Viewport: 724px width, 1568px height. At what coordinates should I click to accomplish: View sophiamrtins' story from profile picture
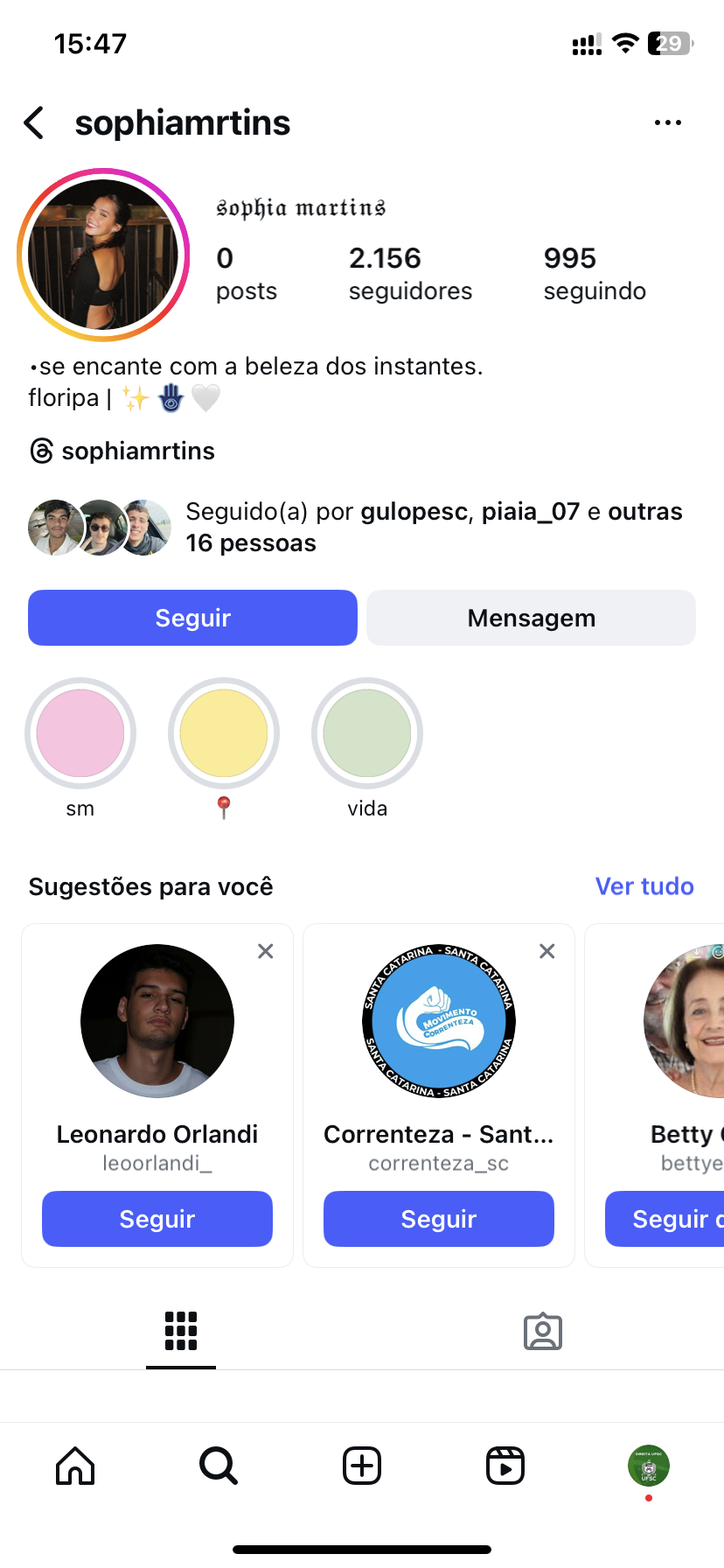click(103, 255)
